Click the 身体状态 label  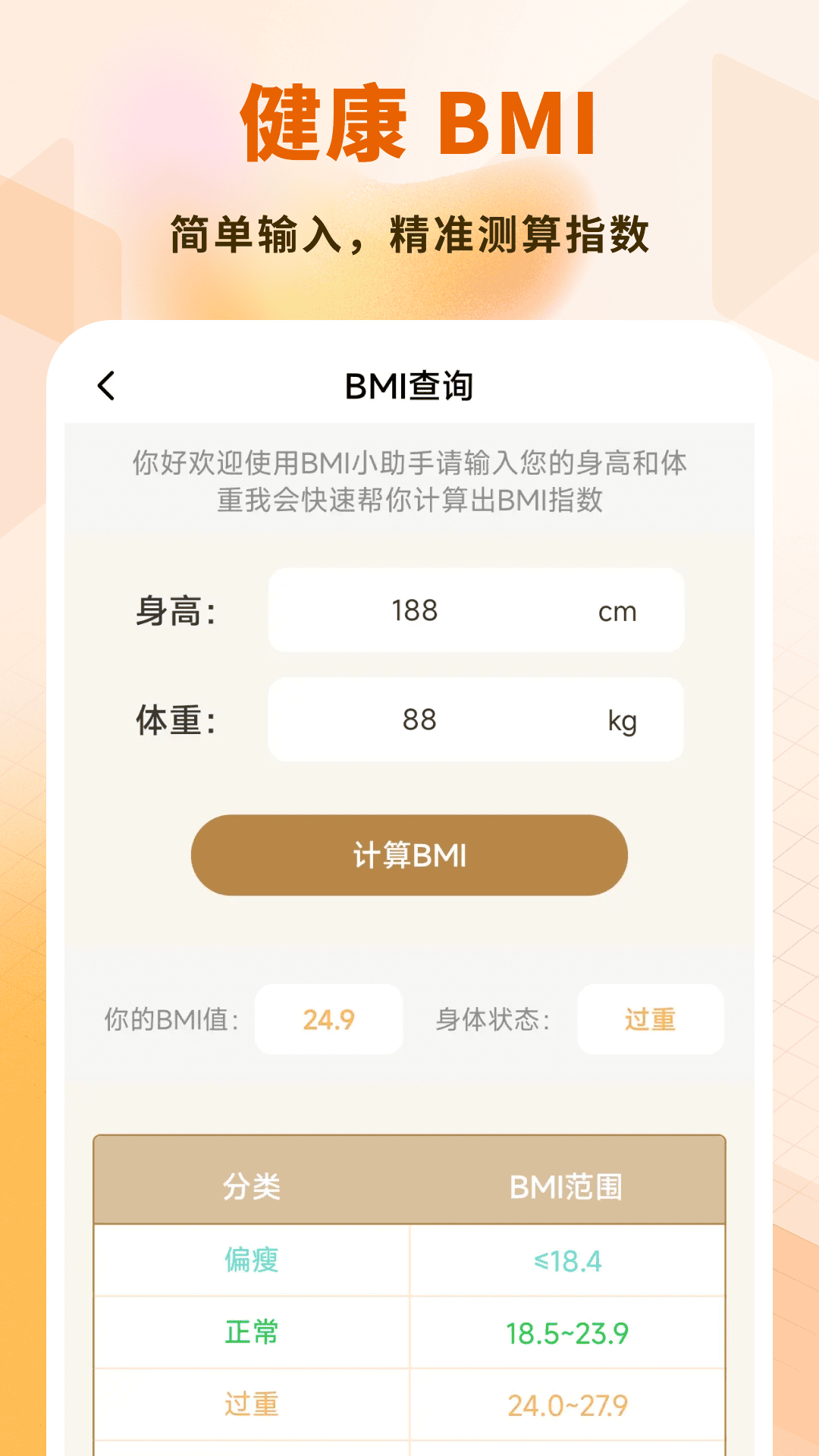(494, 1020)
